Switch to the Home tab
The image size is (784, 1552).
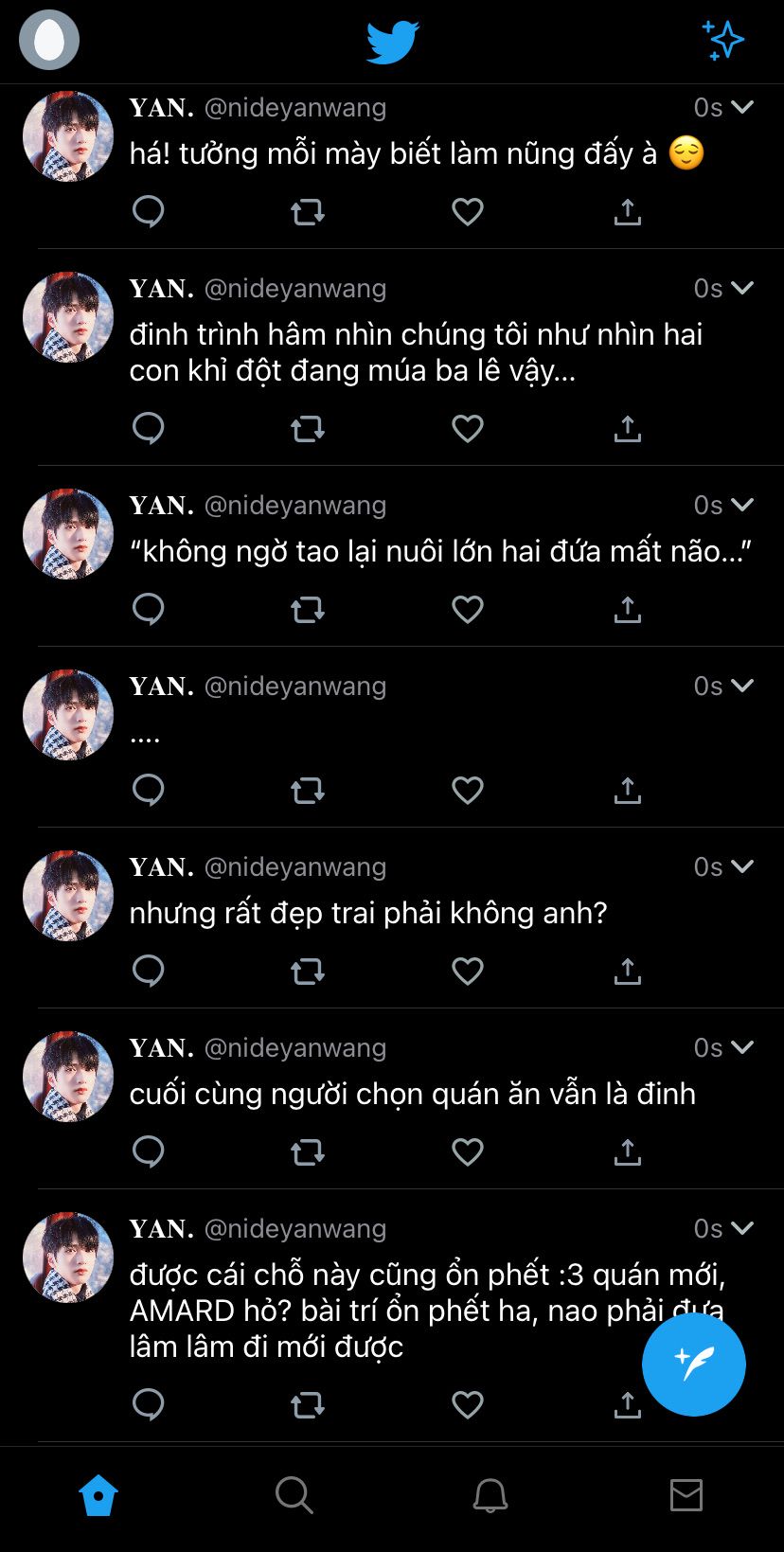(98, 1496)
